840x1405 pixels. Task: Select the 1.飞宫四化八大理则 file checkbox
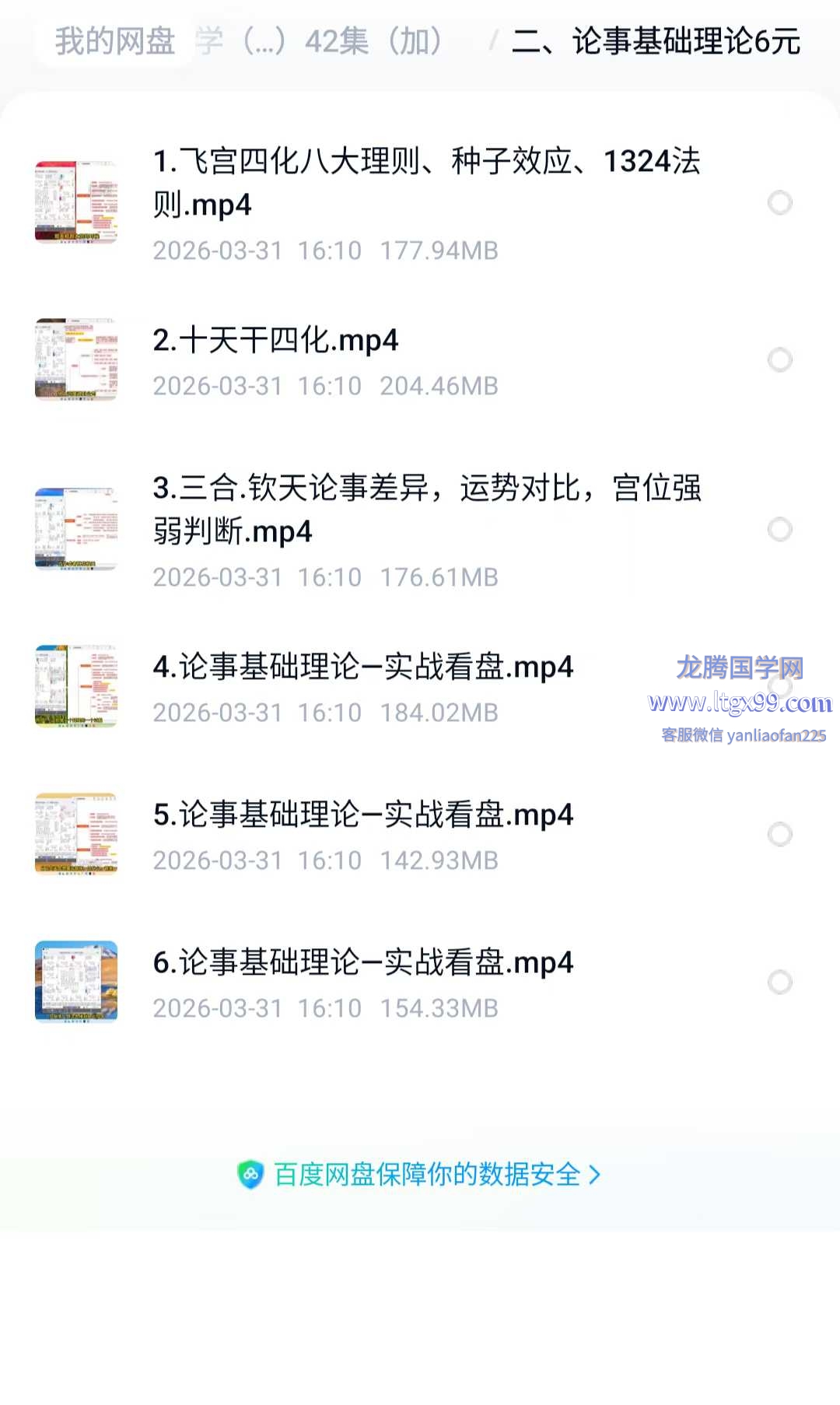[x=779, y=203]
